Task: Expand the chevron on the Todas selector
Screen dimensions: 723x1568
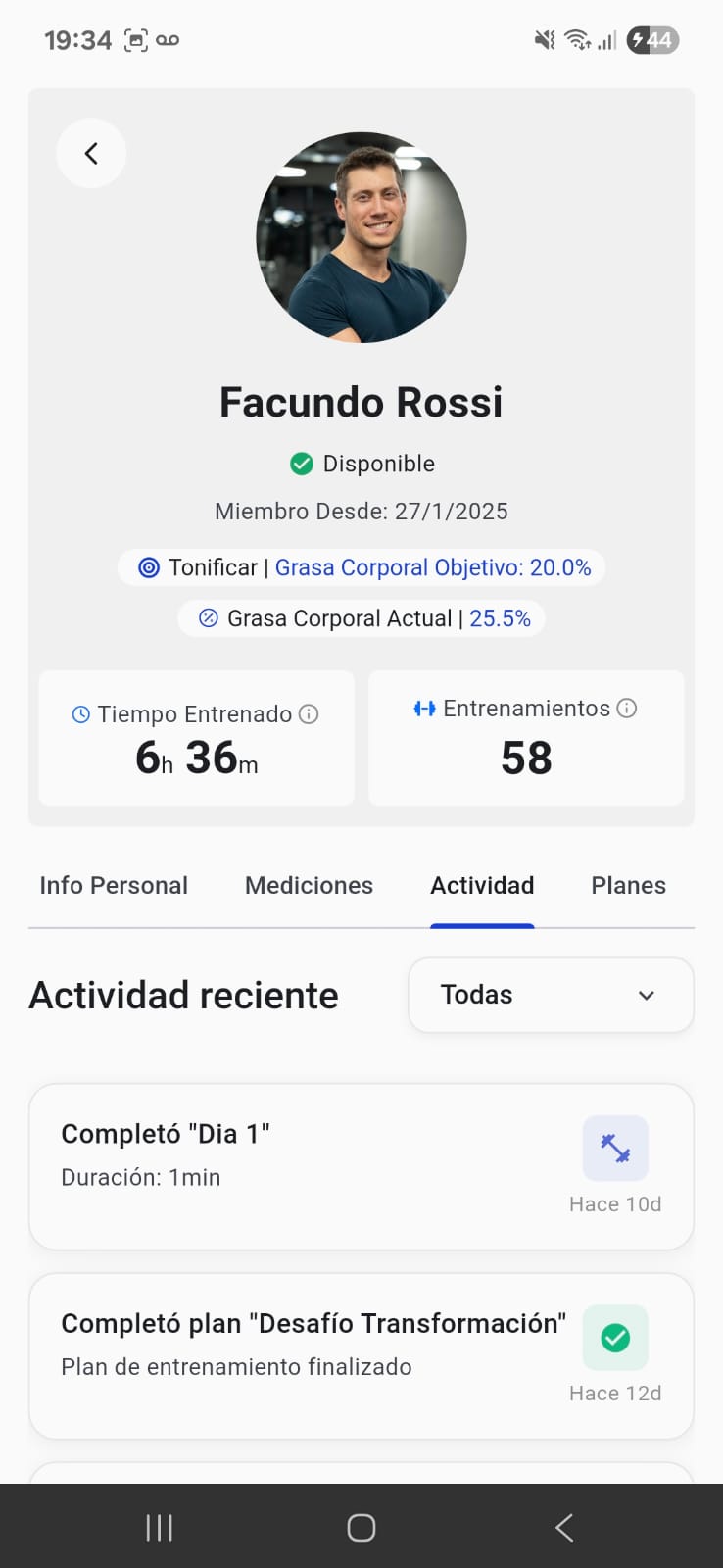Action: click(x=646, y=995)
